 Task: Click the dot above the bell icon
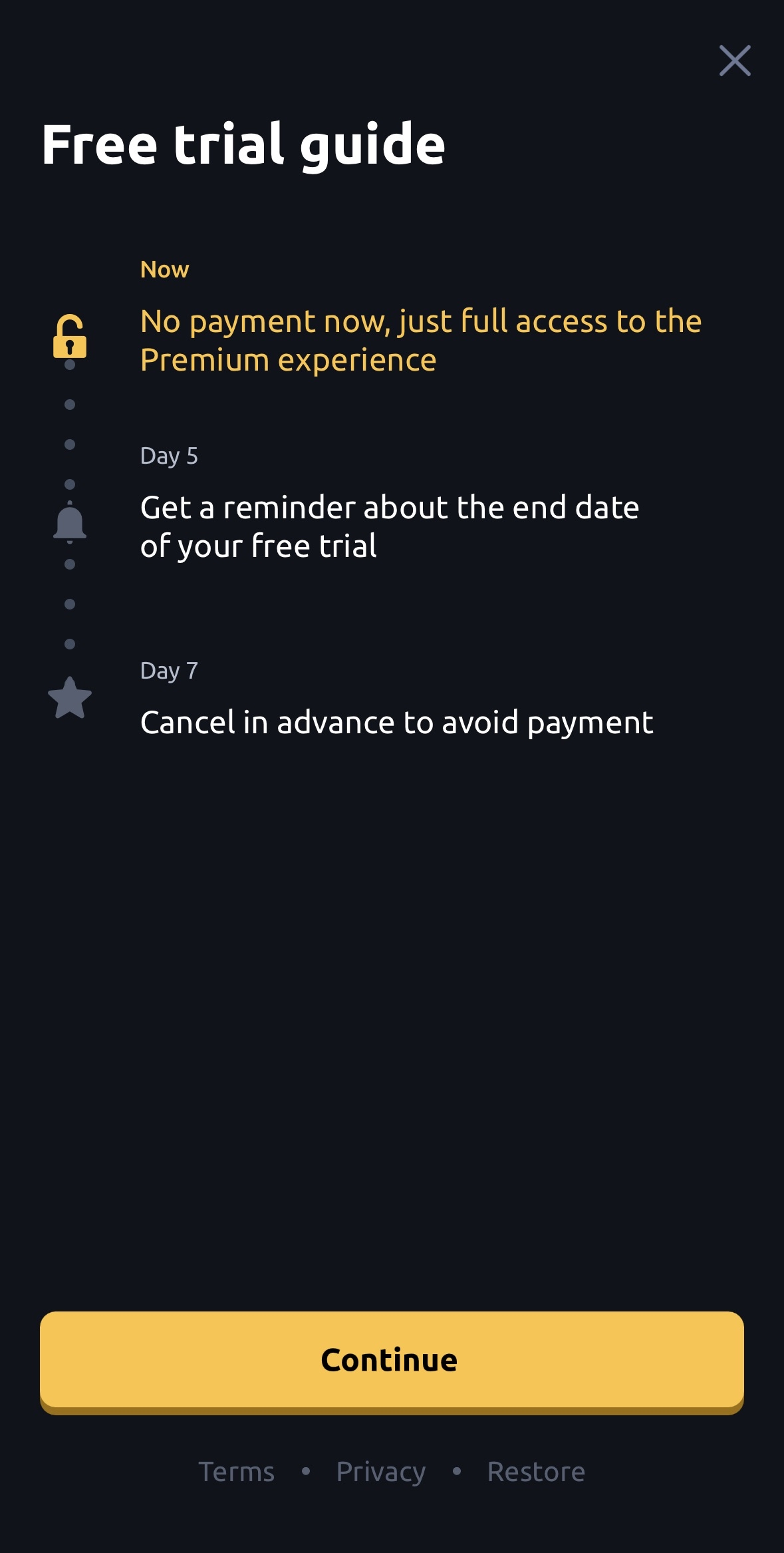click(x=70, y=482)
